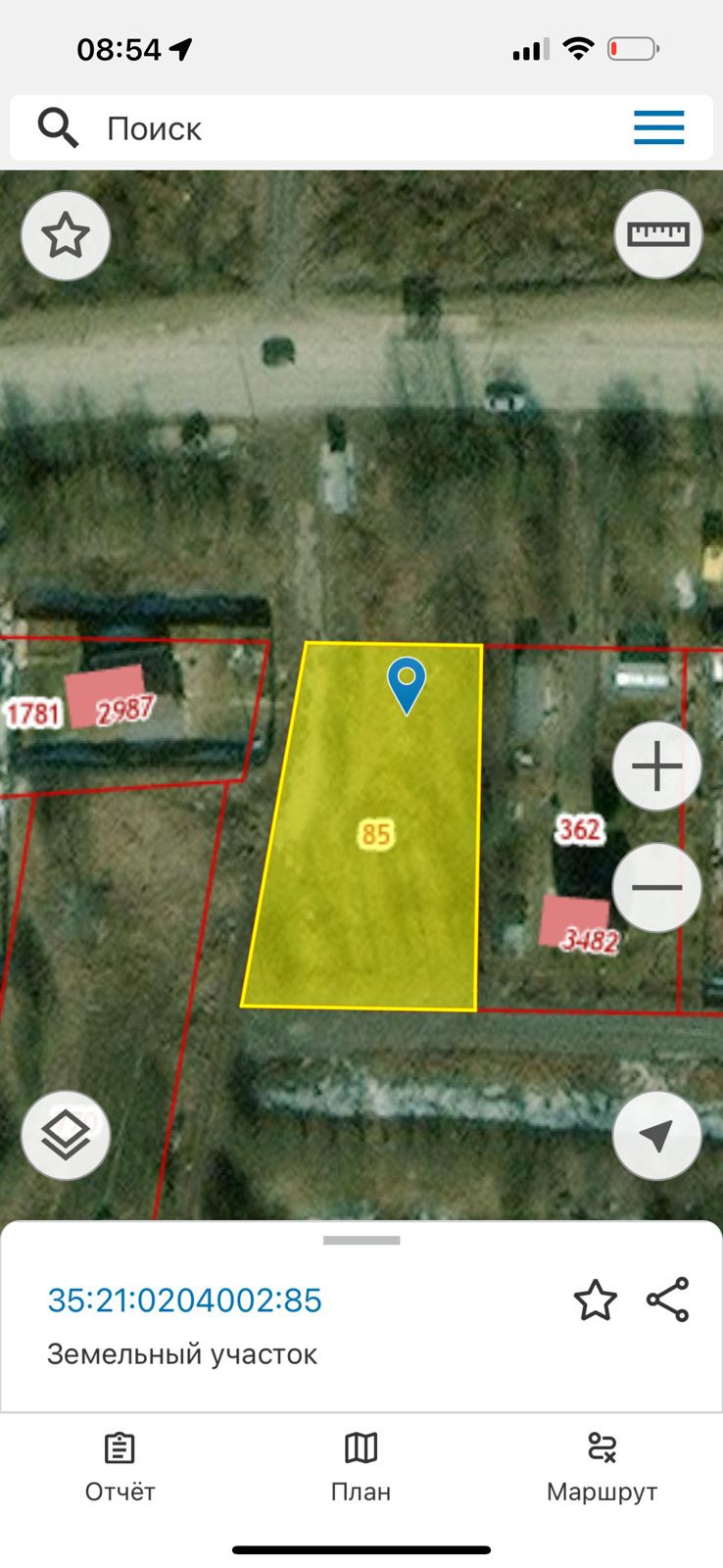Zoom out with the minus button
Image resolution: width=723 pixels, height=1568 pixels.
(x=656, y=888)
